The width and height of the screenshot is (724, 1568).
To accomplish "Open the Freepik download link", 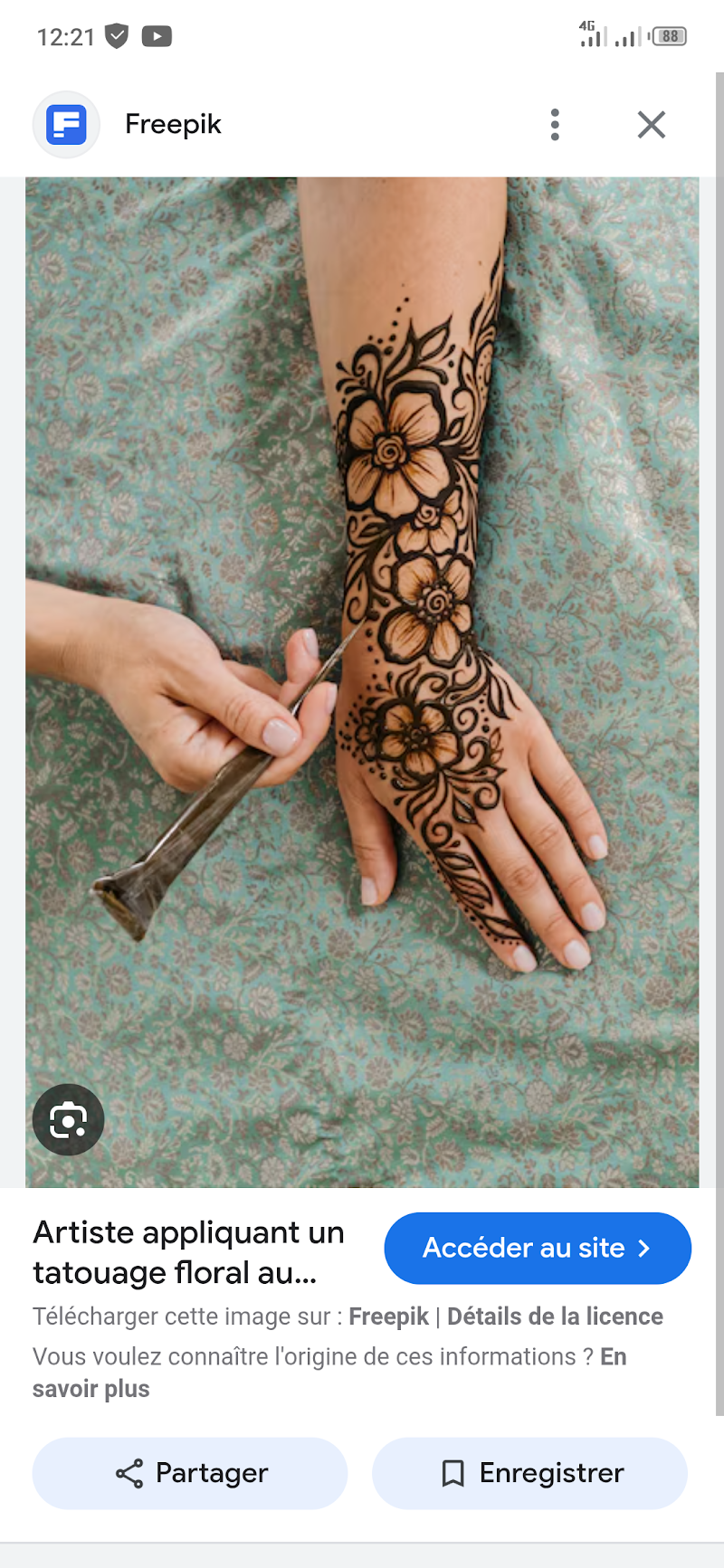I will [388, 1316].
